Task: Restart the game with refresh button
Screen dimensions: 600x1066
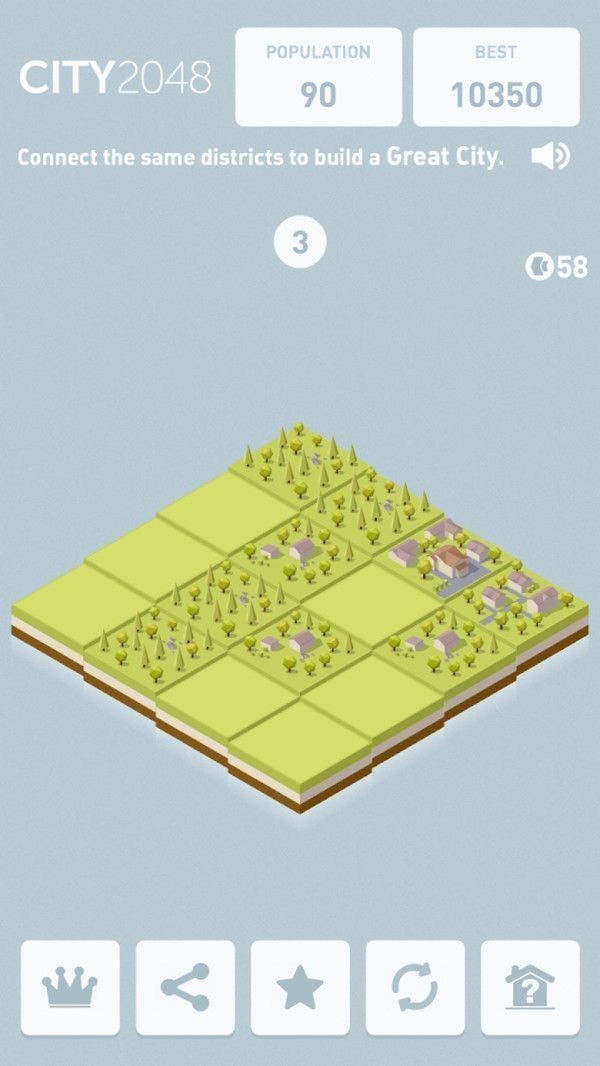Action: click(415, 988)
